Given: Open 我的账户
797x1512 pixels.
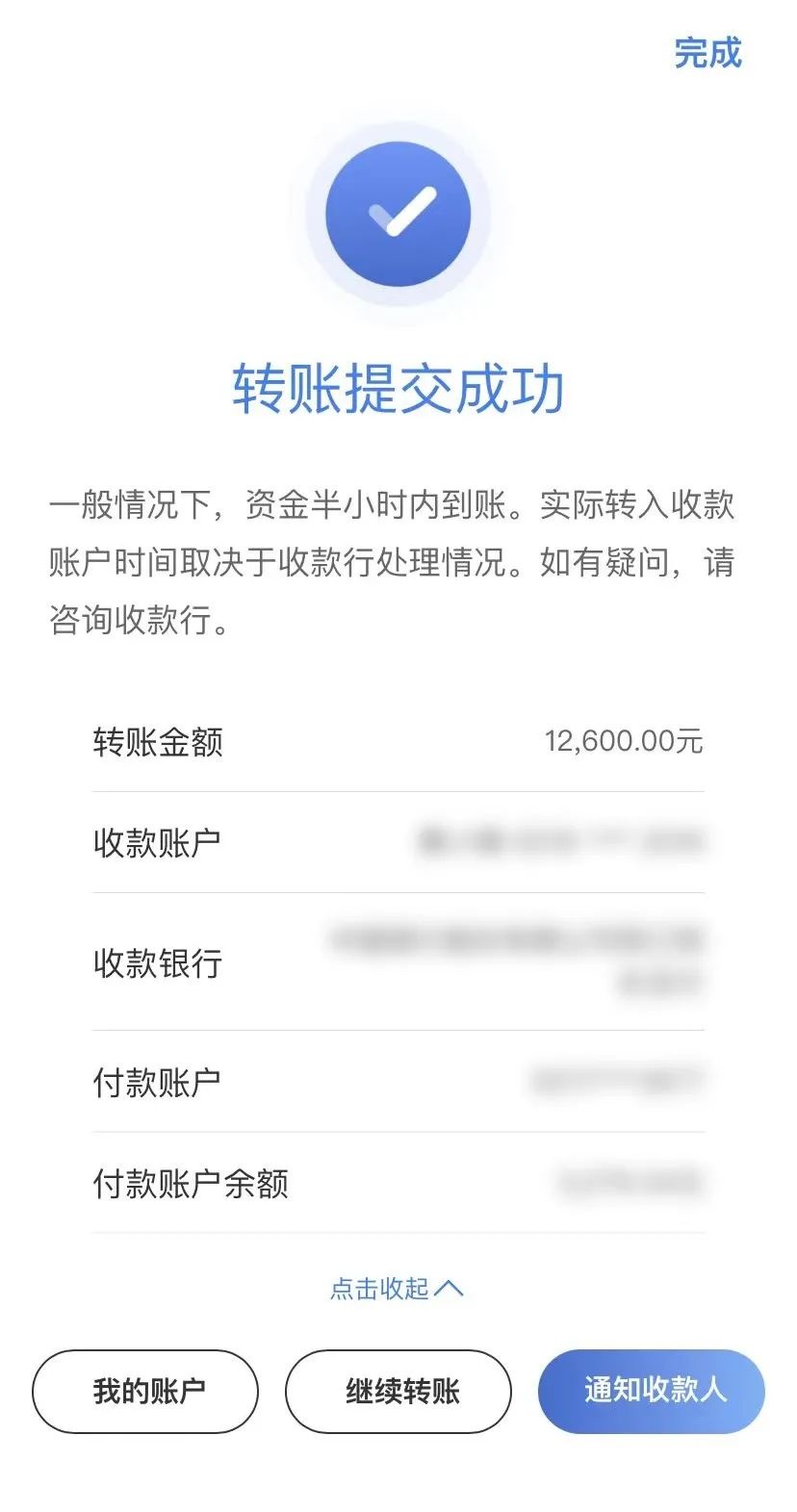Looking at the screenshot, I should point(145,1391).
